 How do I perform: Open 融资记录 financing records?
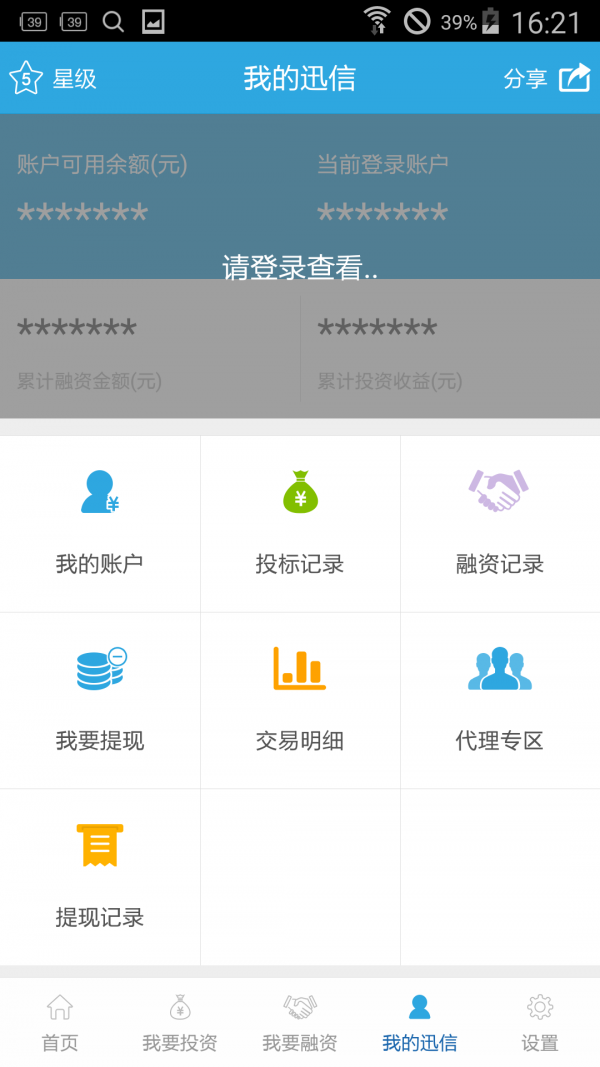500,524
